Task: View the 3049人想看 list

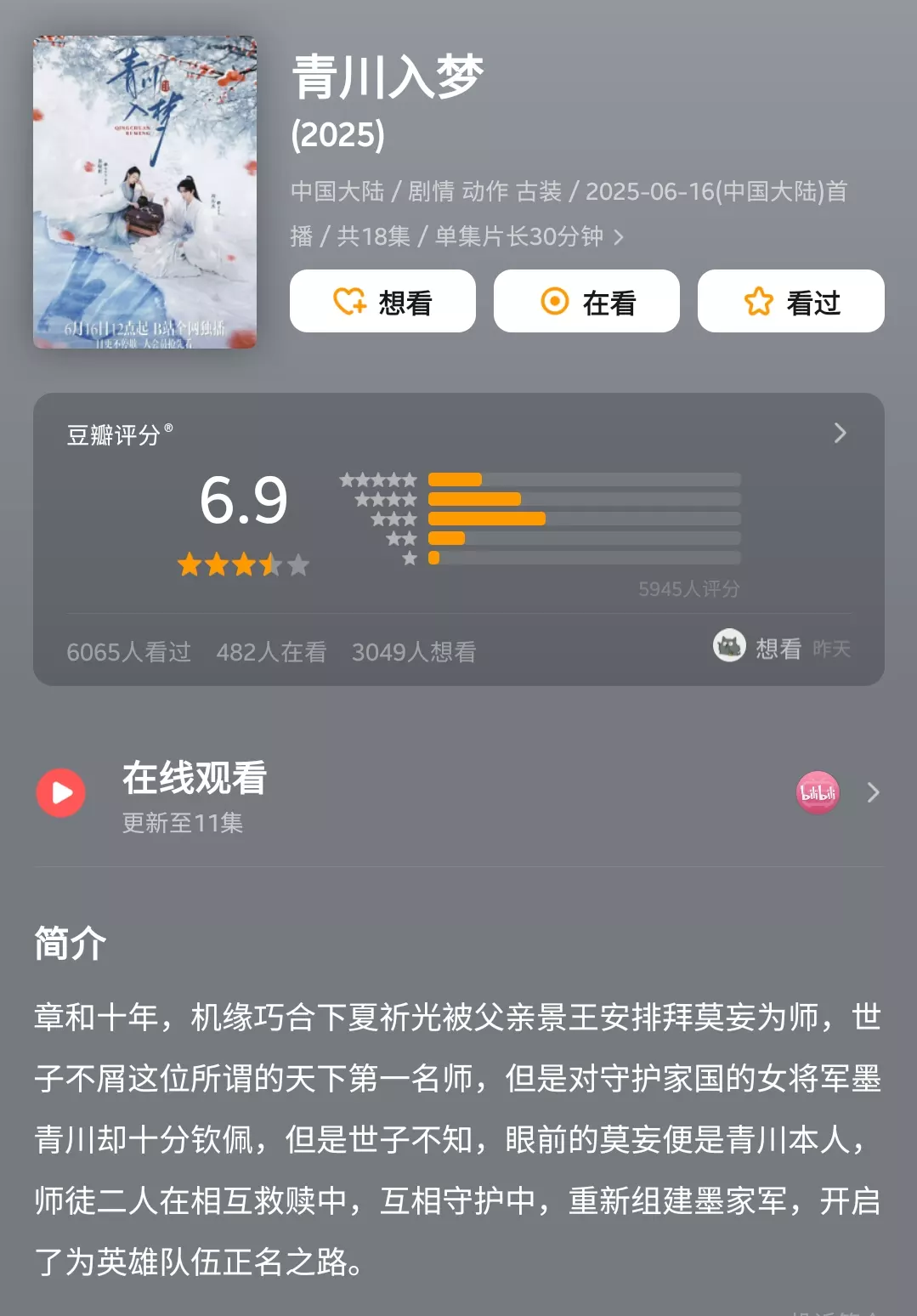Action: 414,650
